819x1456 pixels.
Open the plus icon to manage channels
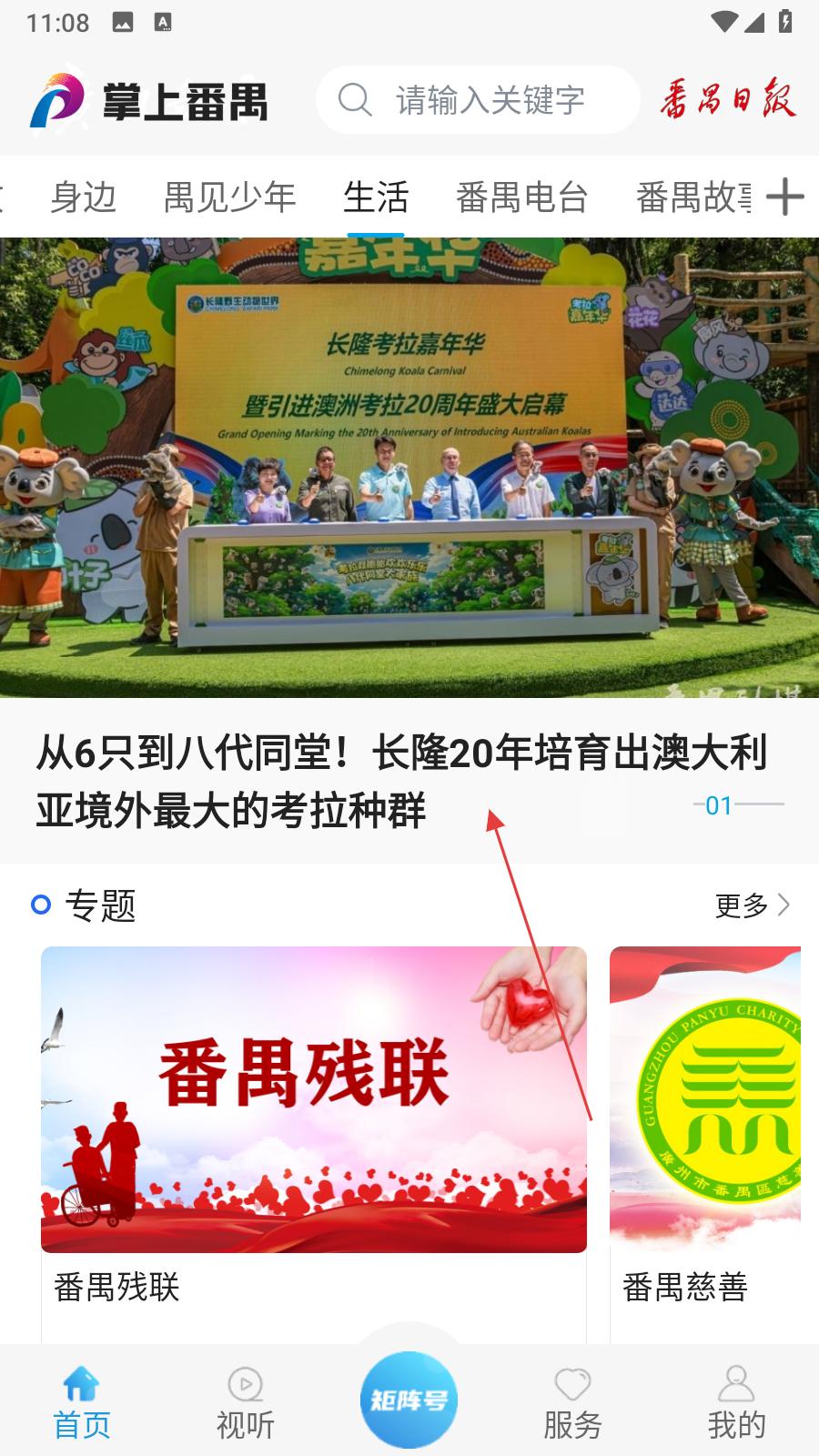[784, 197]
